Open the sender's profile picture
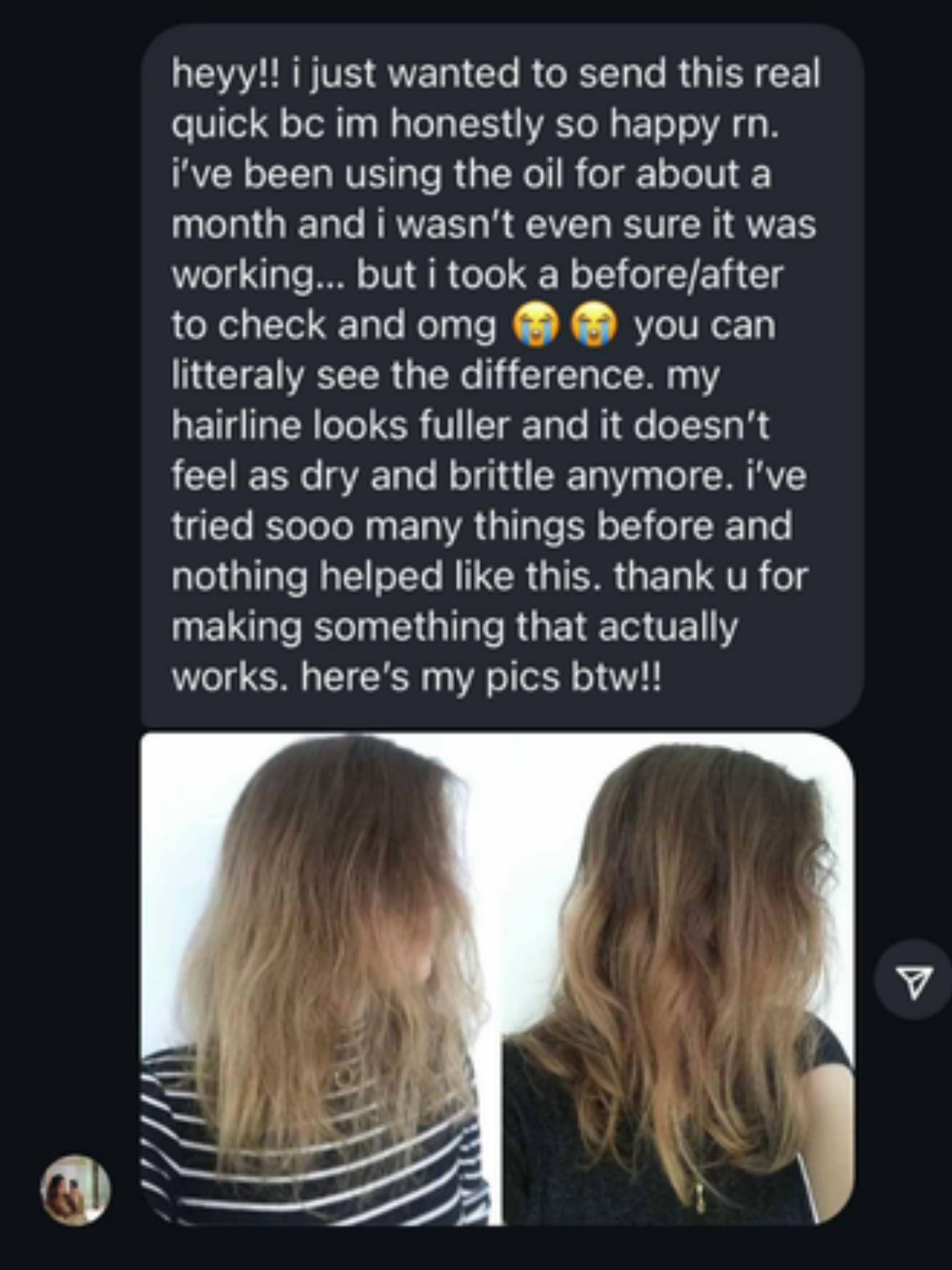Image resolution: width=952 pixels, height=1270 pixels. pos(76,1190)
